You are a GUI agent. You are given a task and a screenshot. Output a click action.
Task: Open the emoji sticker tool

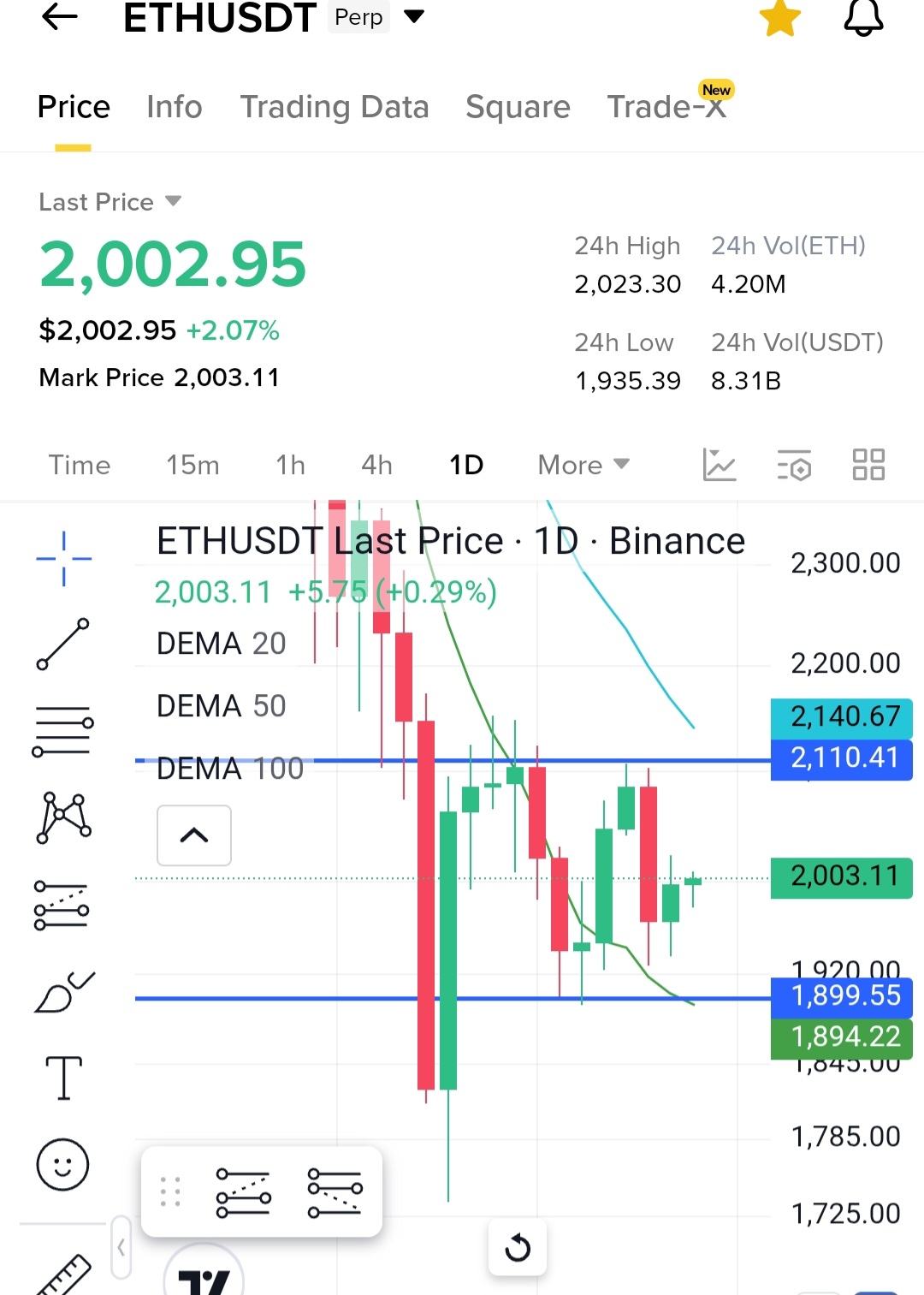(x=62, y=1165)
